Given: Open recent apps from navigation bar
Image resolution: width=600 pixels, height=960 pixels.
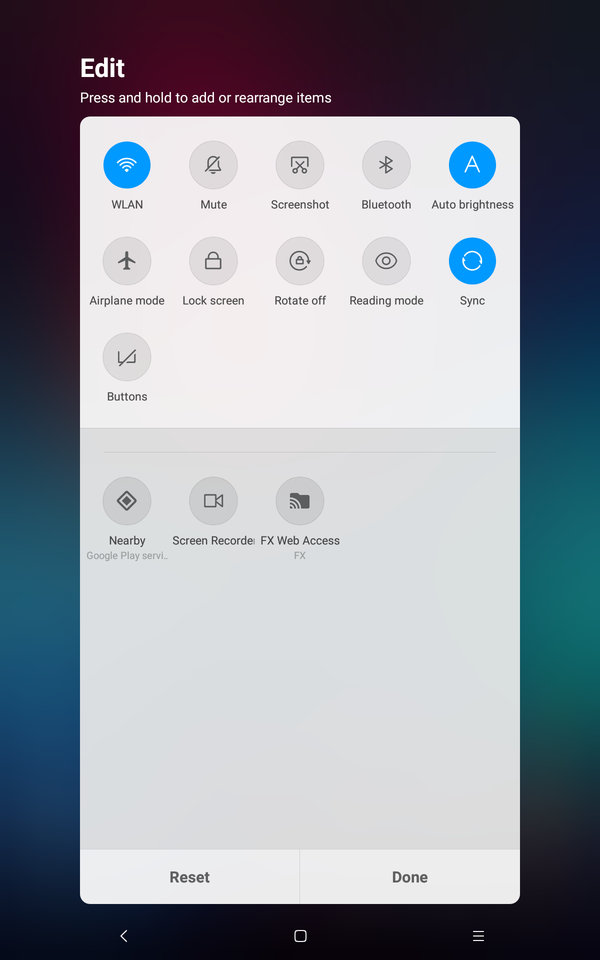Looking at the screenshot, I should 478,936.
